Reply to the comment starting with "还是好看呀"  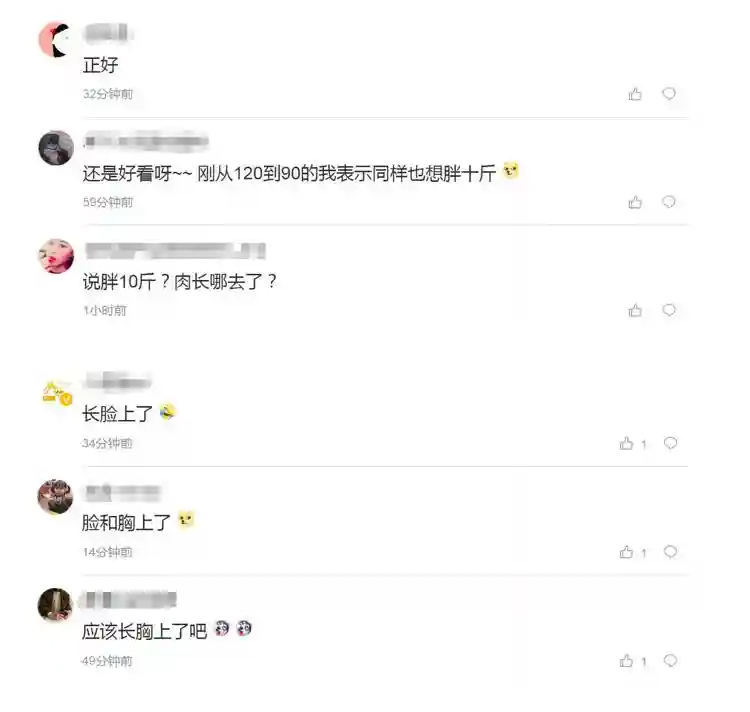(x=669, y=202)
